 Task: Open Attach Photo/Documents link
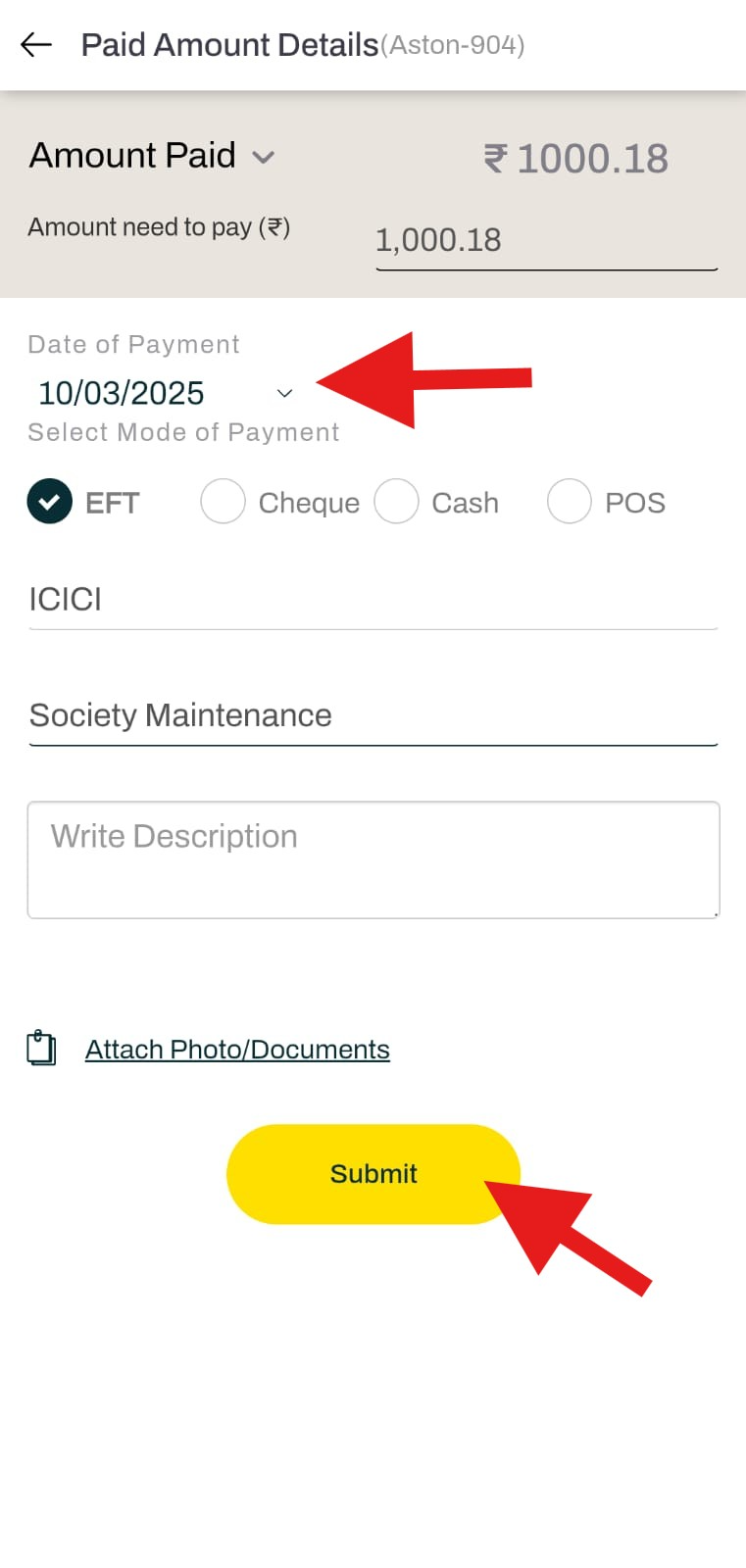point(237,1050)
